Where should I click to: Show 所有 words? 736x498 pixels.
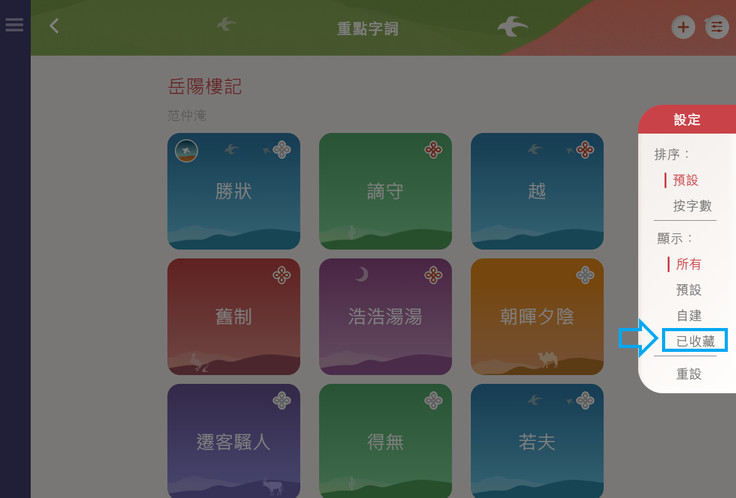click(x=689, y=264)
